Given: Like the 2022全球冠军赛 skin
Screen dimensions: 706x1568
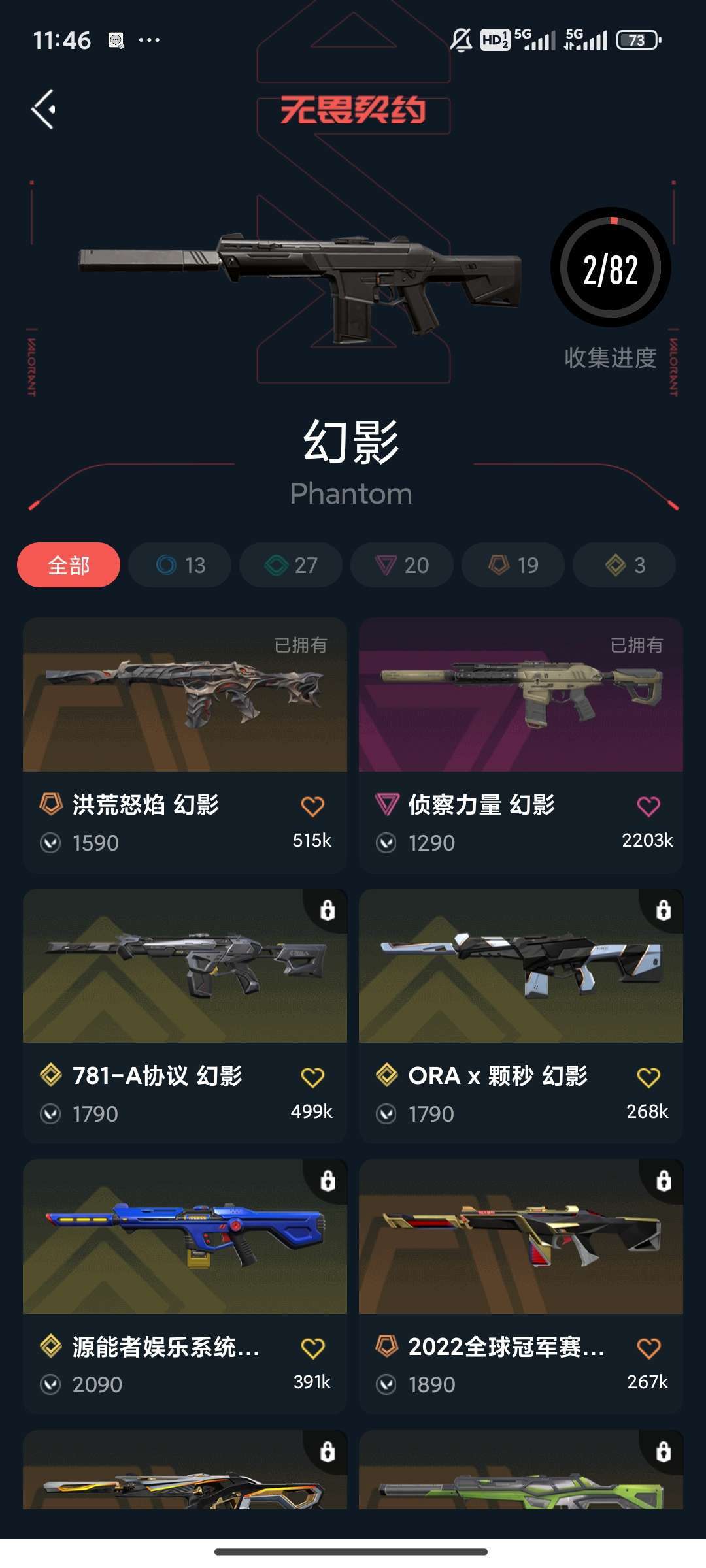Looking at the screenshot, I should tap(648, 1348).
